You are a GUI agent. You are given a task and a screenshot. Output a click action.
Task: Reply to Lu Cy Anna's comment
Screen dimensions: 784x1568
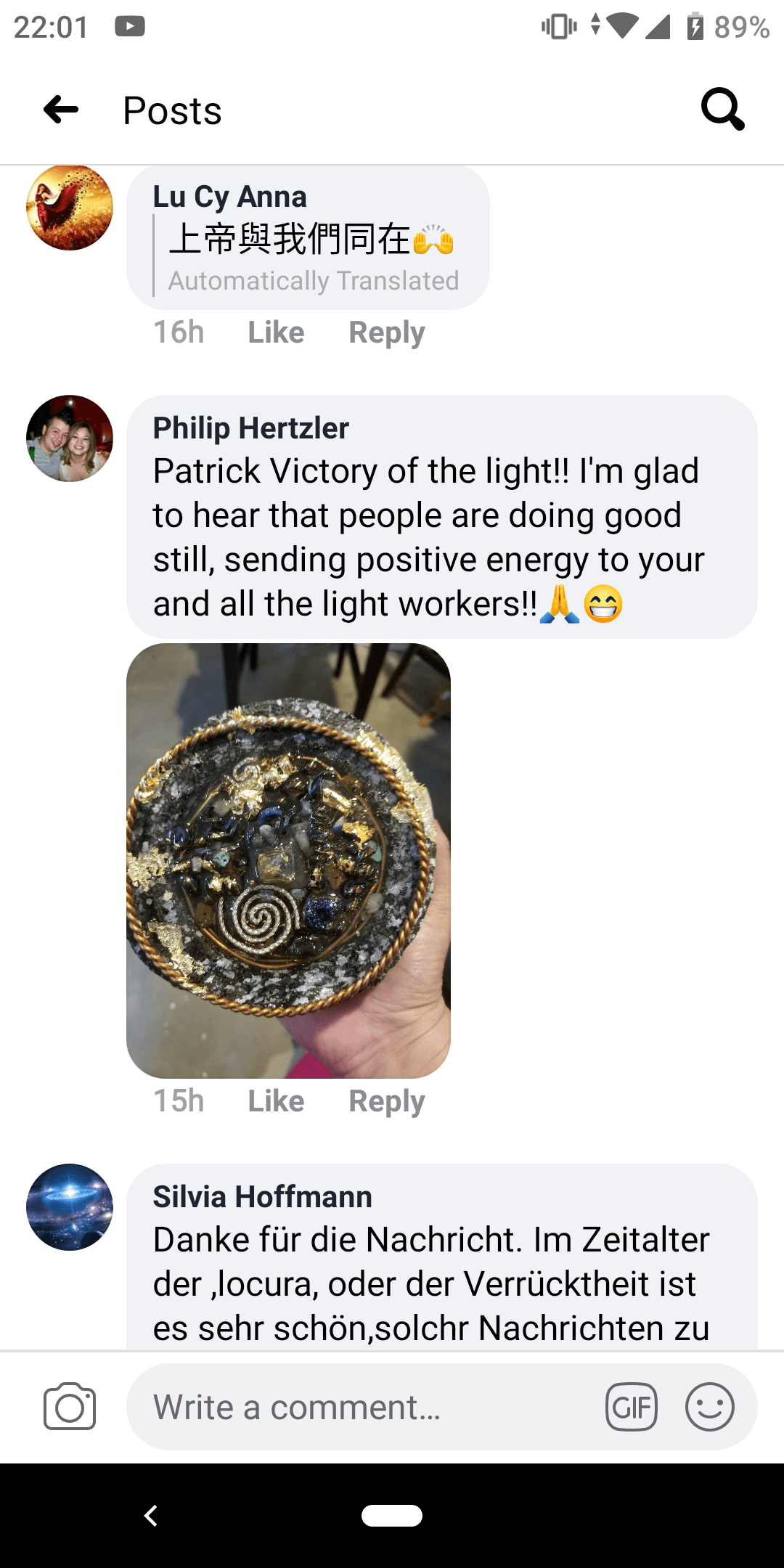pyautogui.click(x=386, y=332)
